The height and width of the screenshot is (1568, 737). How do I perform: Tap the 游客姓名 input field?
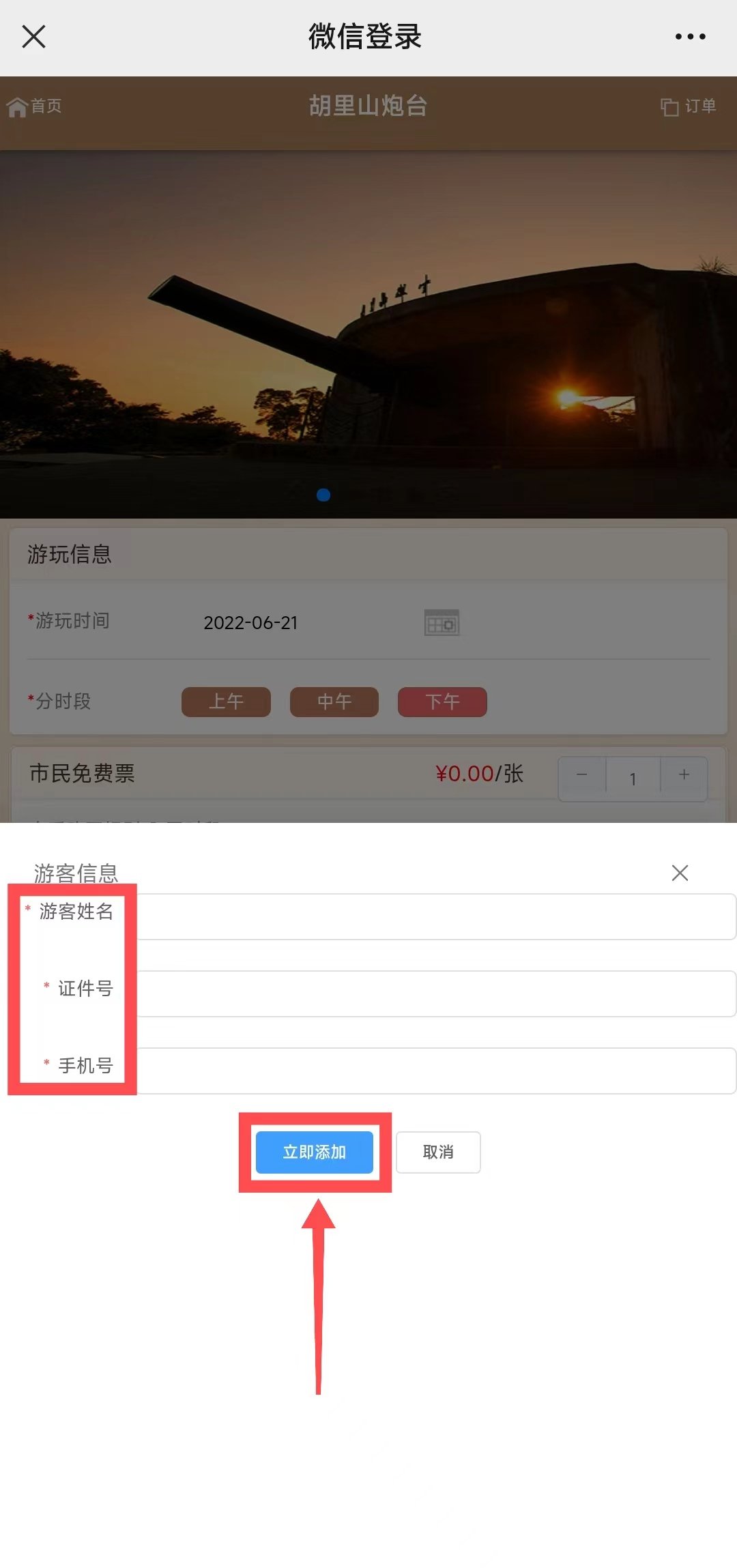[435, 917]
